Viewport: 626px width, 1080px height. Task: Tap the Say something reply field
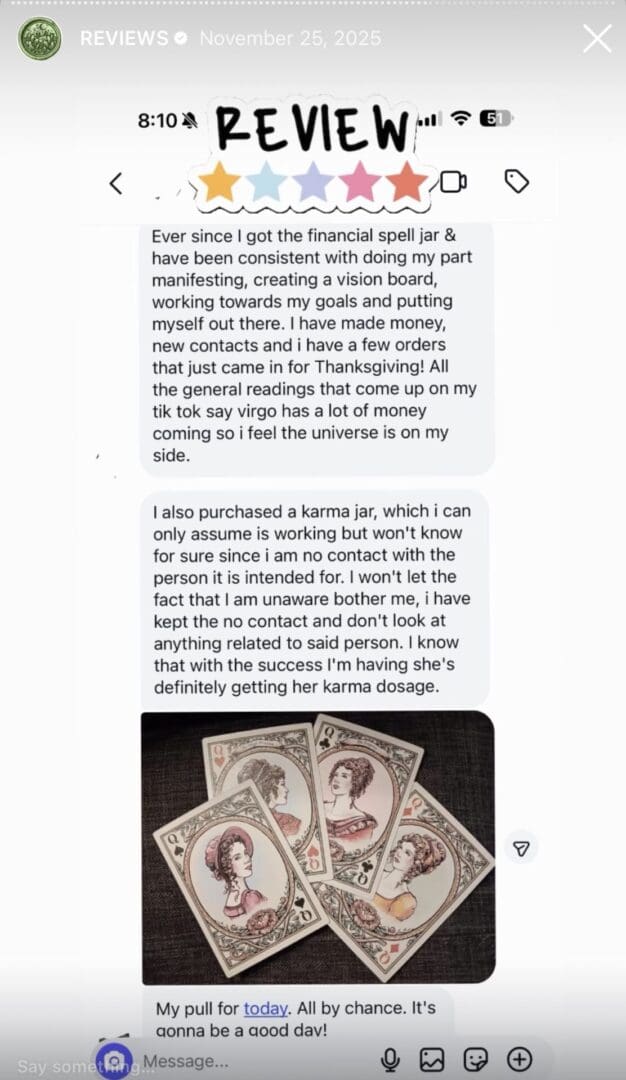(60, 1066)
